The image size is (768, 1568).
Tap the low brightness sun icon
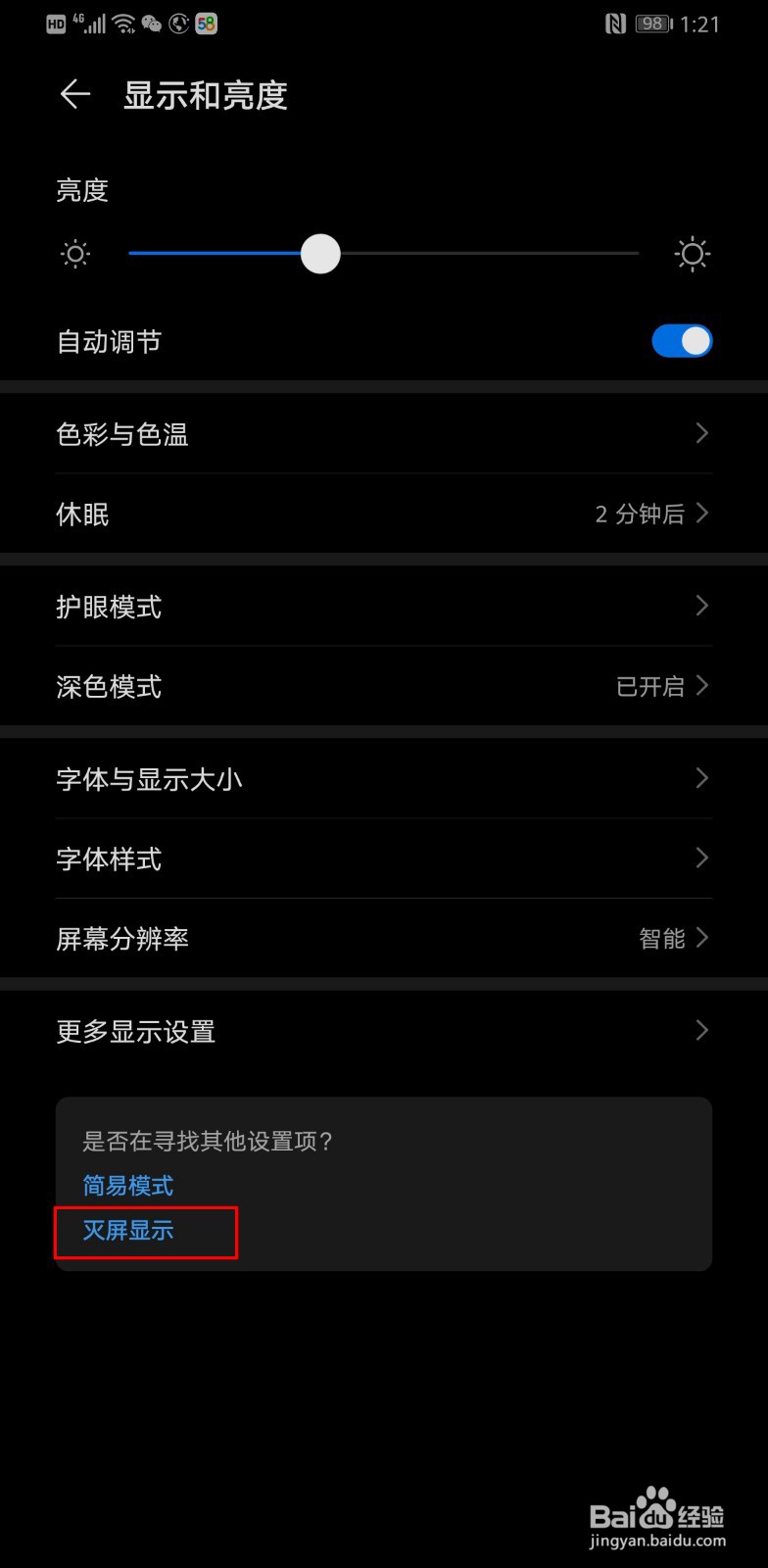pos(74,254)
